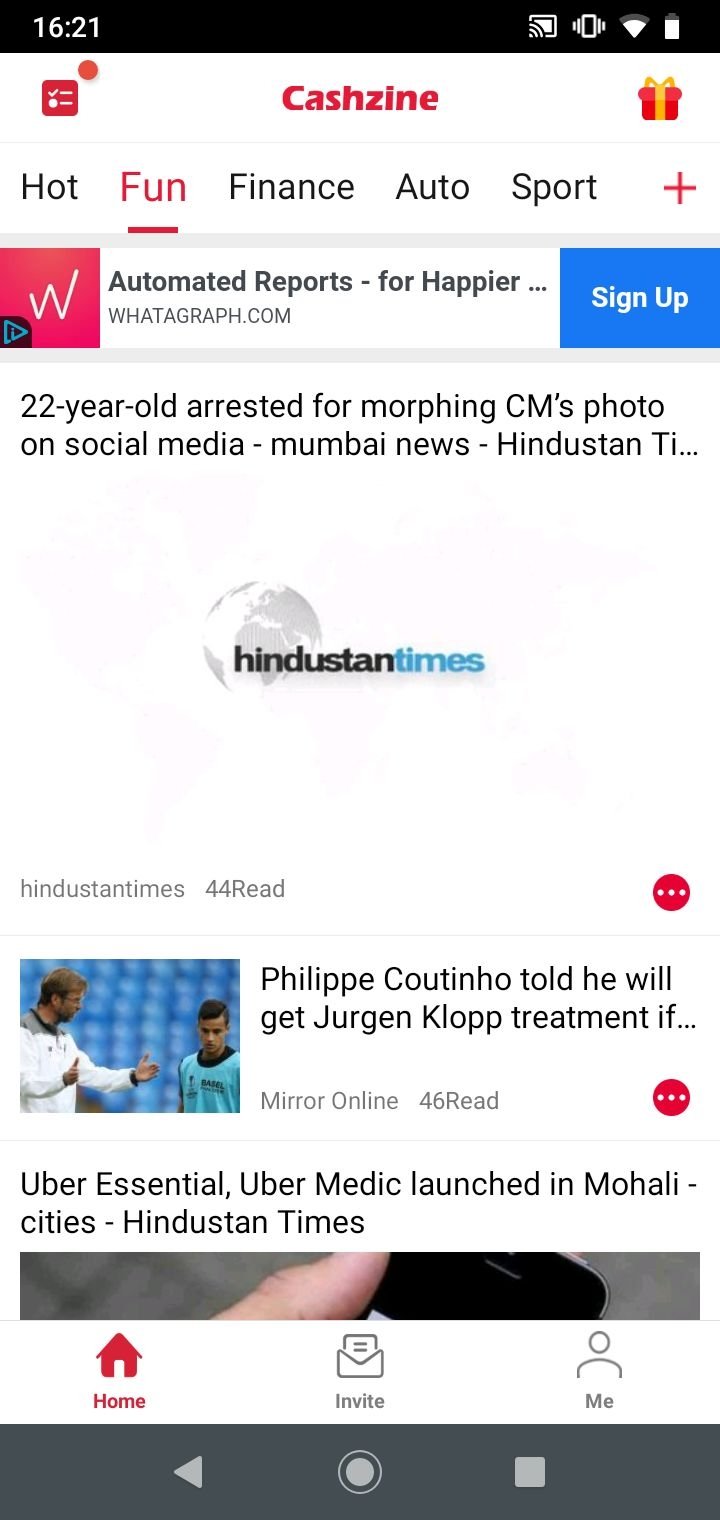Tap the Home tab in bottom bar
The height and width of the screenshot is (1520, 720).
(119, 1372)
